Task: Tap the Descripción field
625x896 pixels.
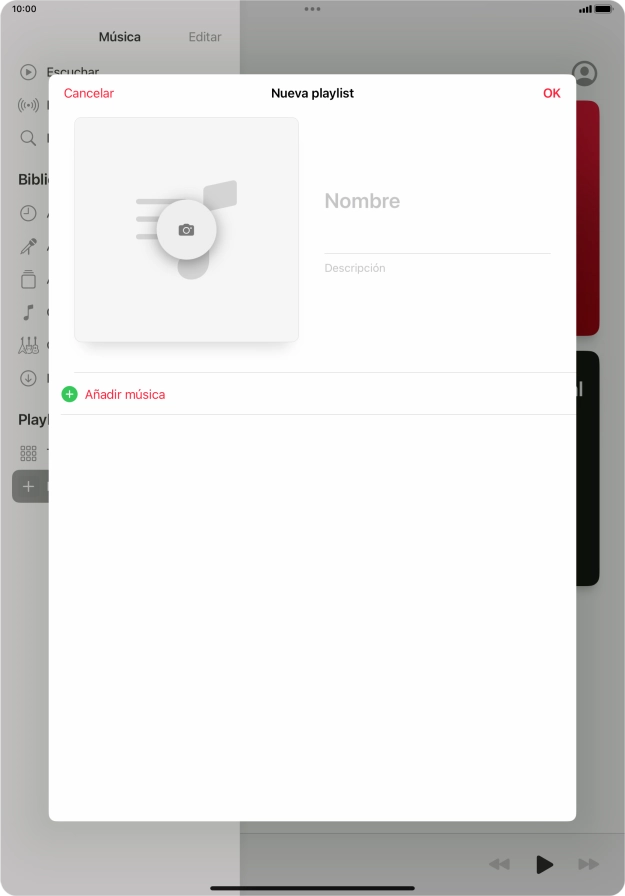Action: coord(436,268)
